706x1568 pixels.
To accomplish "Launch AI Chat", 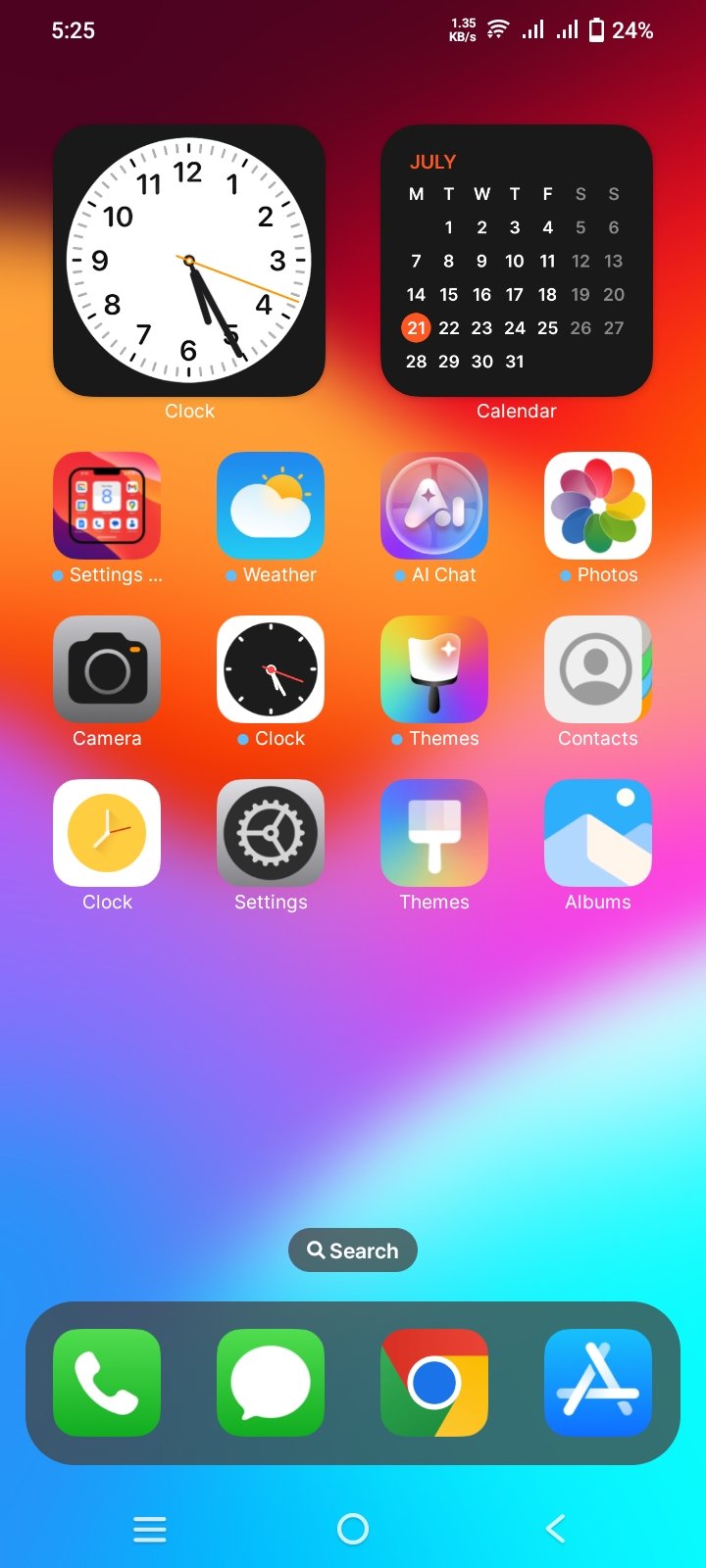I will 434,506.
